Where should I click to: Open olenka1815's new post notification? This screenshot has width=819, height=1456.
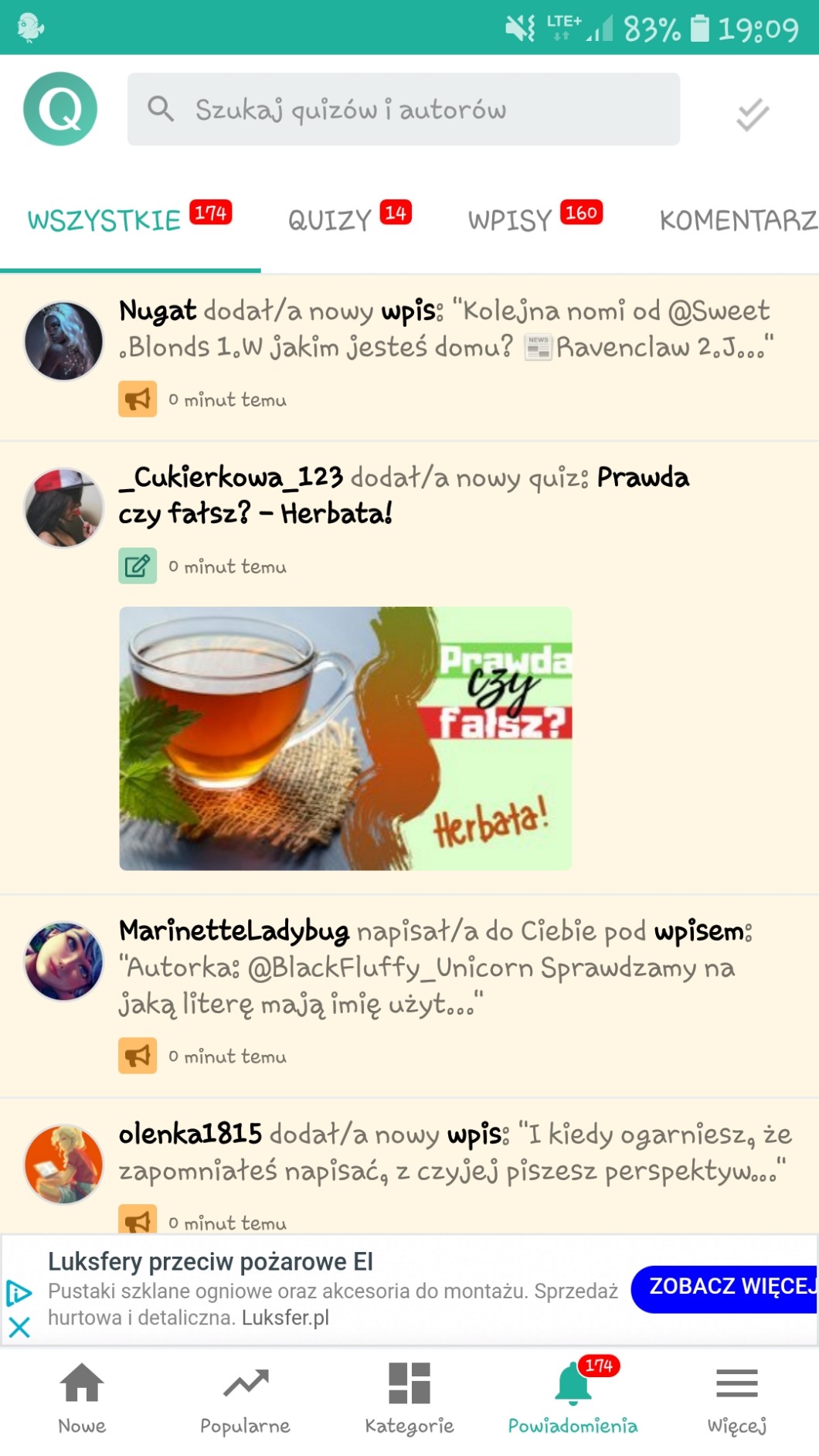(454, 1152)
